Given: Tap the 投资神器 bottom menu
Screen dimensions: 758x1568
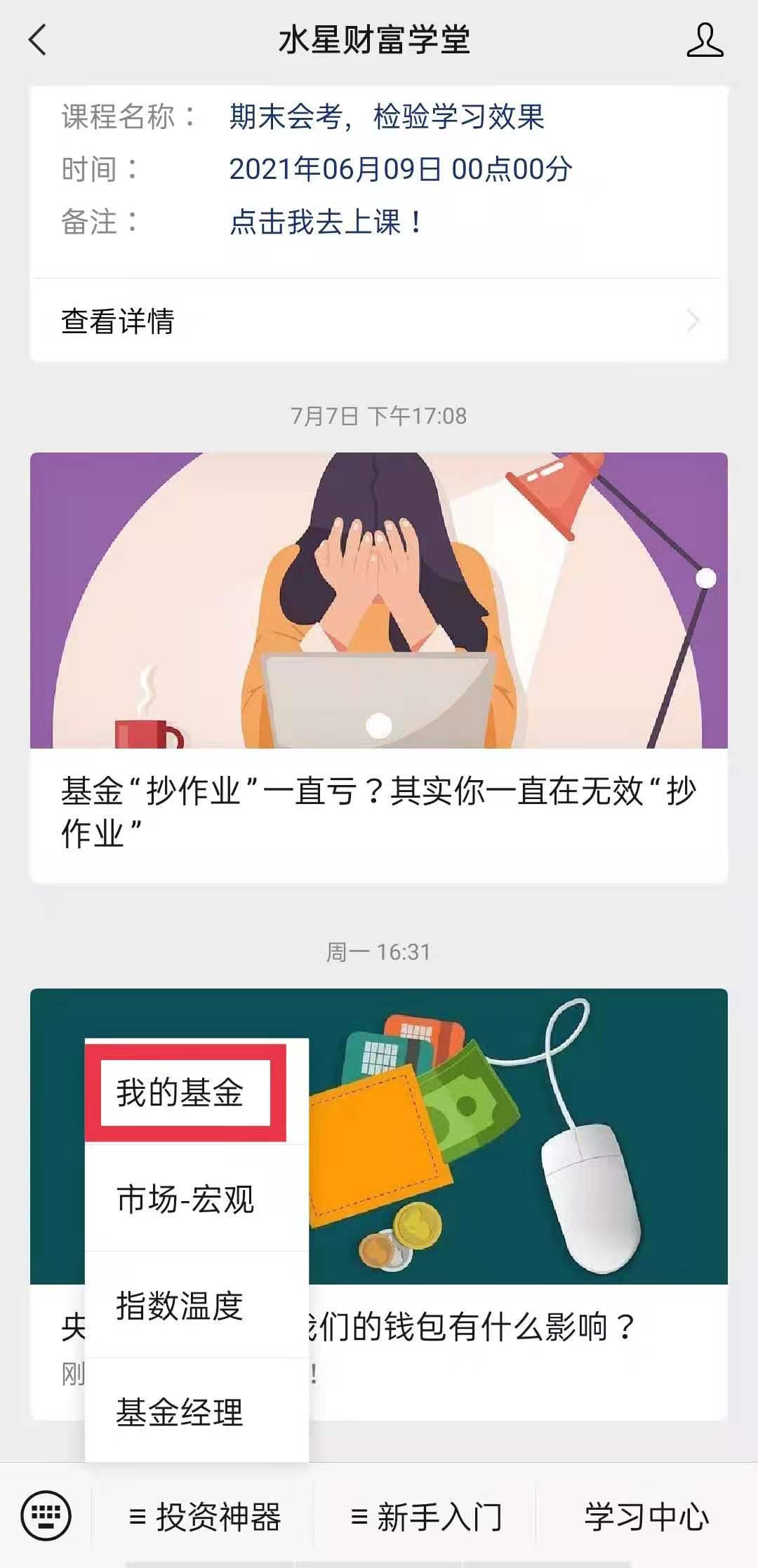Looking at the screenshot, I should 205,1517.
